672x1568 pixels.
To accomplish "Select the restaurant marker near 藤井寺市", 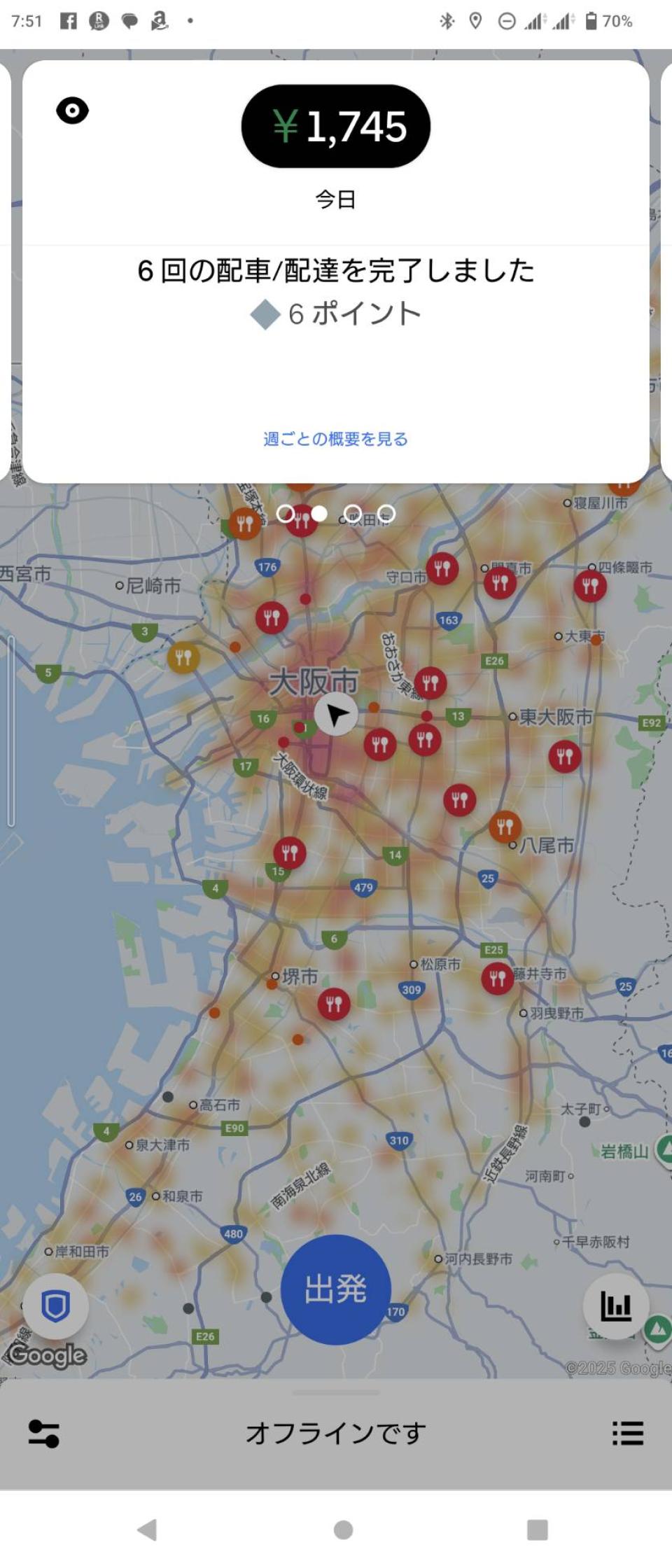I will pos(498,978).
